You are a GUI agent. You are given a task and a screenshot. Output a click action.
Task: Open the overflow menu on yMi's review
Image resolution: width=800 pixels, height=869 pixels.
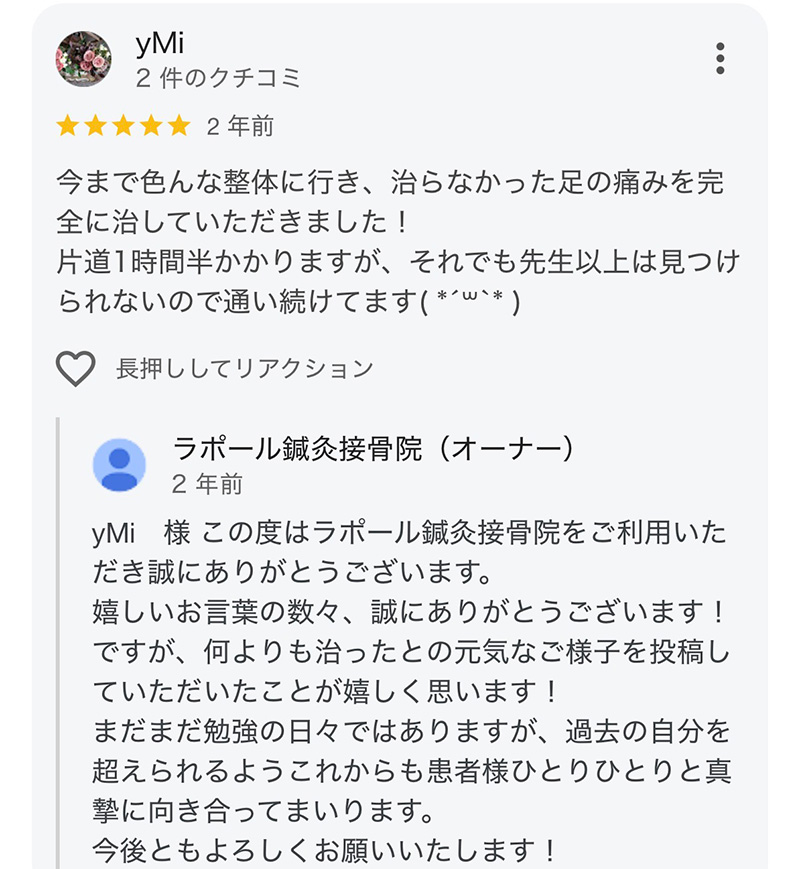[720, 59]
